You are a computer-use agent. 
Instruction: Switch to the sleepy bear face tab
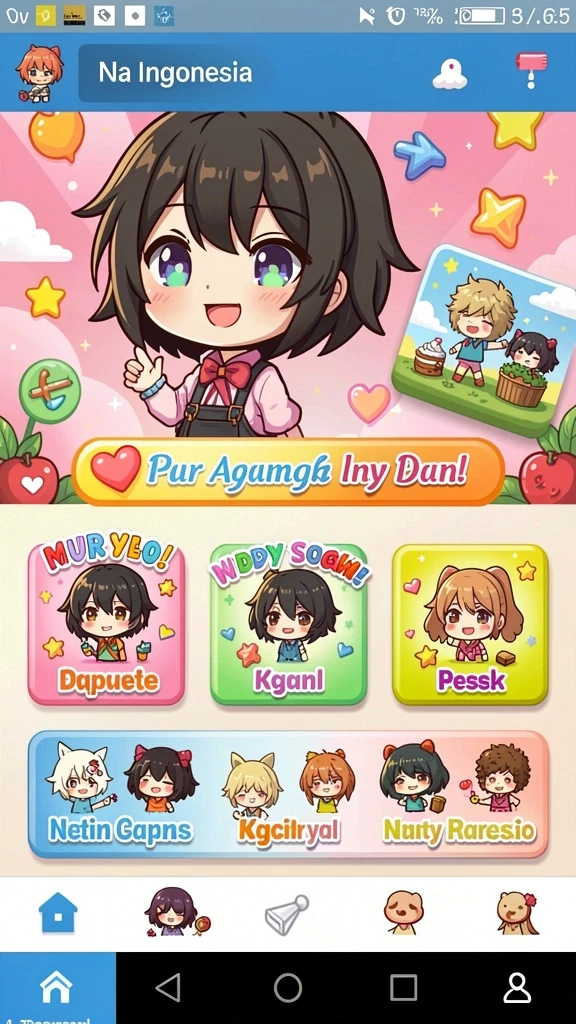[403, 912]
